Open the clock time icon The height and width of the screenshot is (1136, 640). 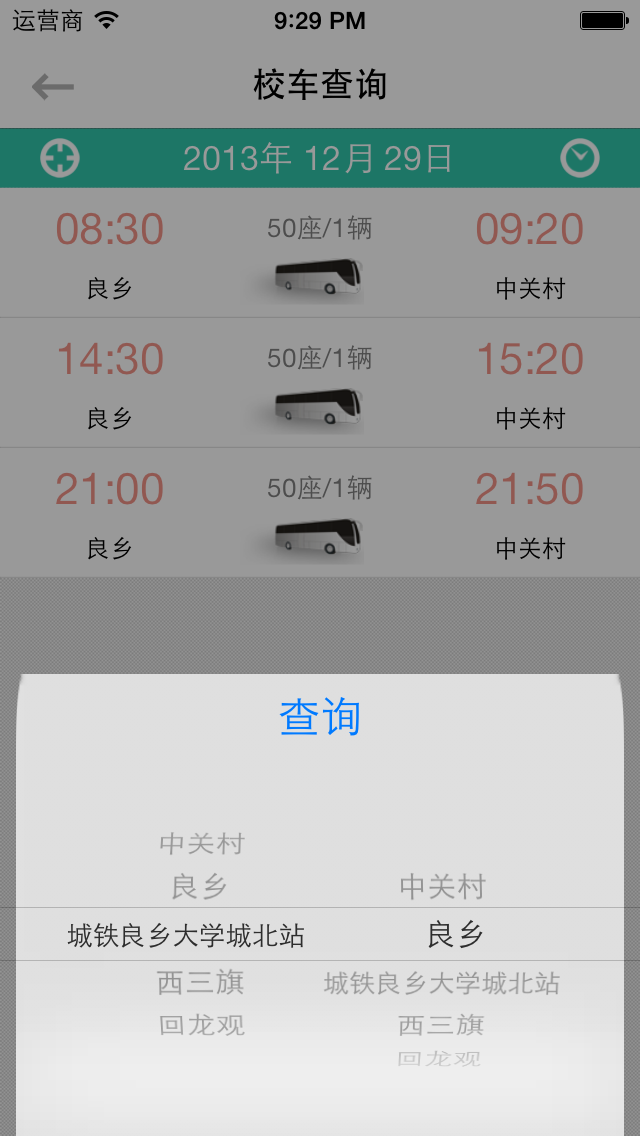point(580,158)
